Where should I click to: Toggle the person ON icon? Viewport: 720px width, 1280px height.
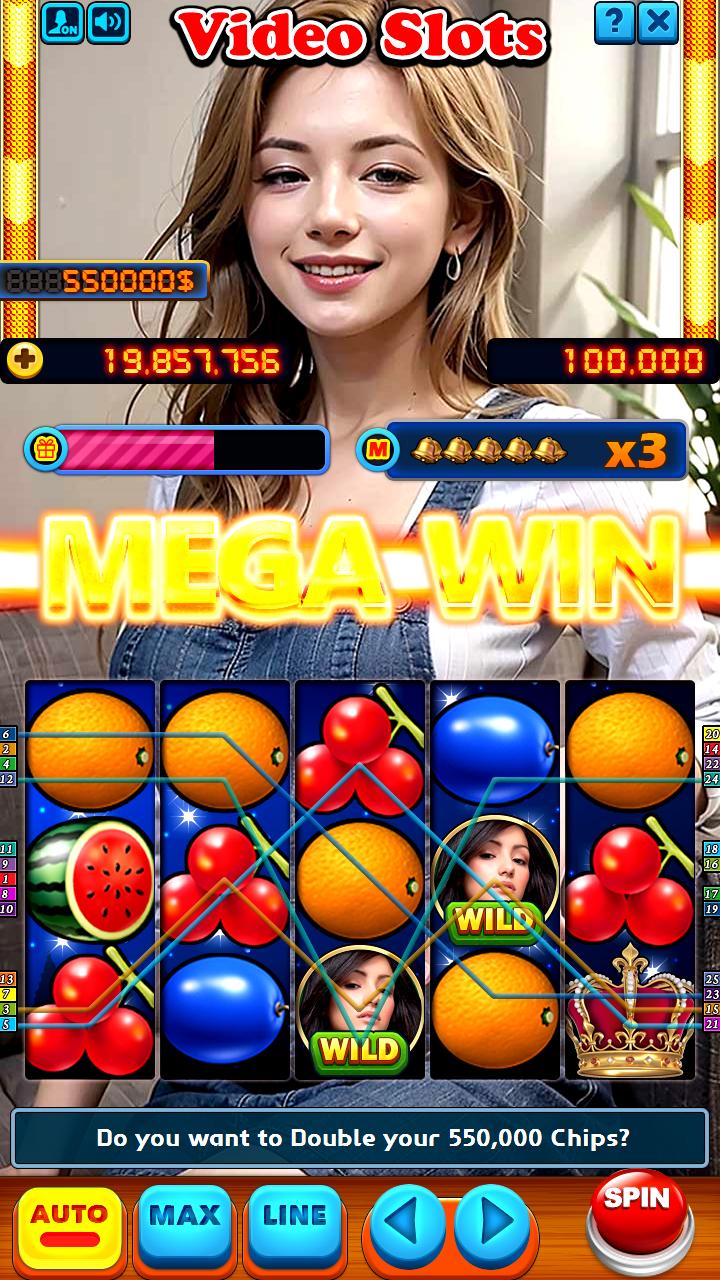coord(62,23)
